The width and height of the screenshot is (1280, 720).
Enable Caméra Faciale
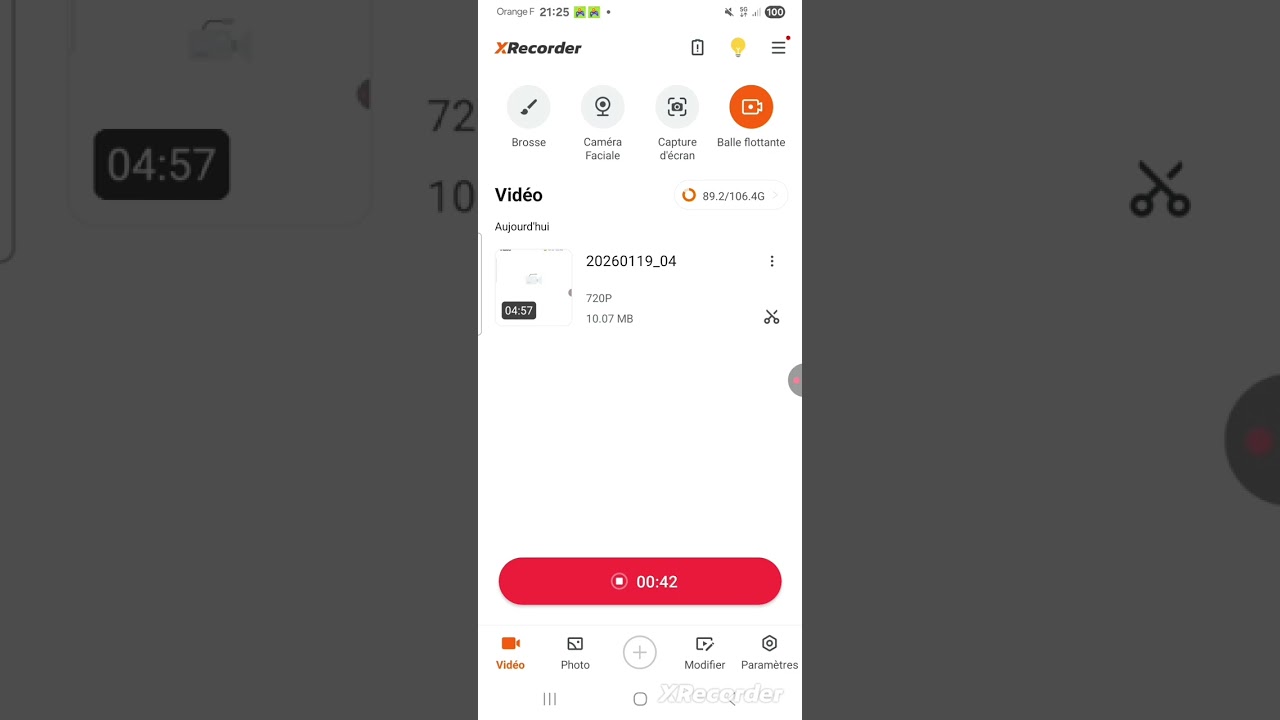click(x=602, y=107)
